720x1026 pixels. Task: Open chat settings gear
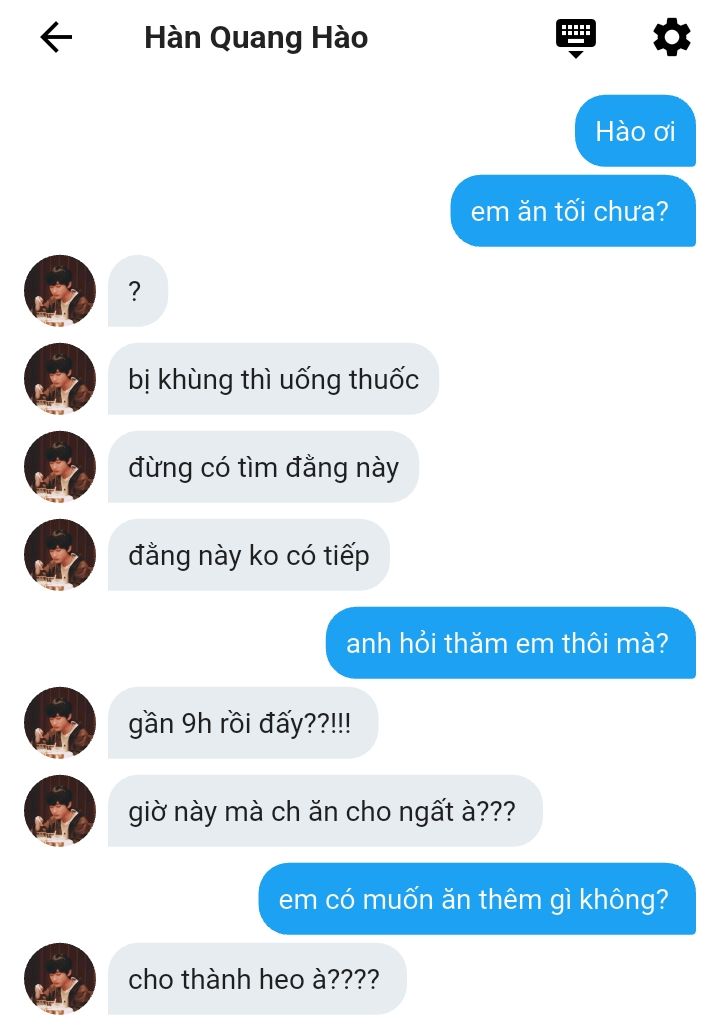pos(671,38)
